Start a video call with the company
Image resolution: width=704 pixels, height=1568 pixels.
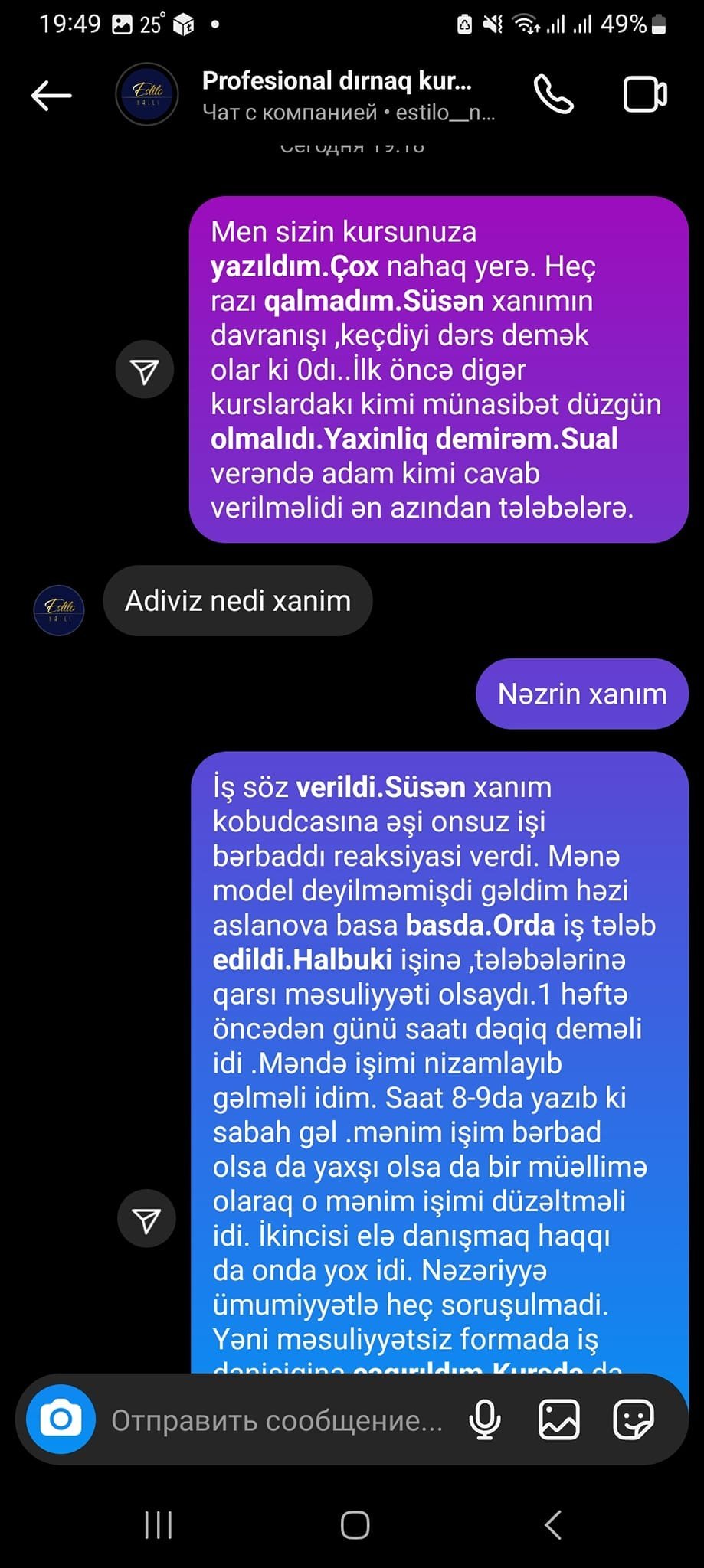(644, 95)
